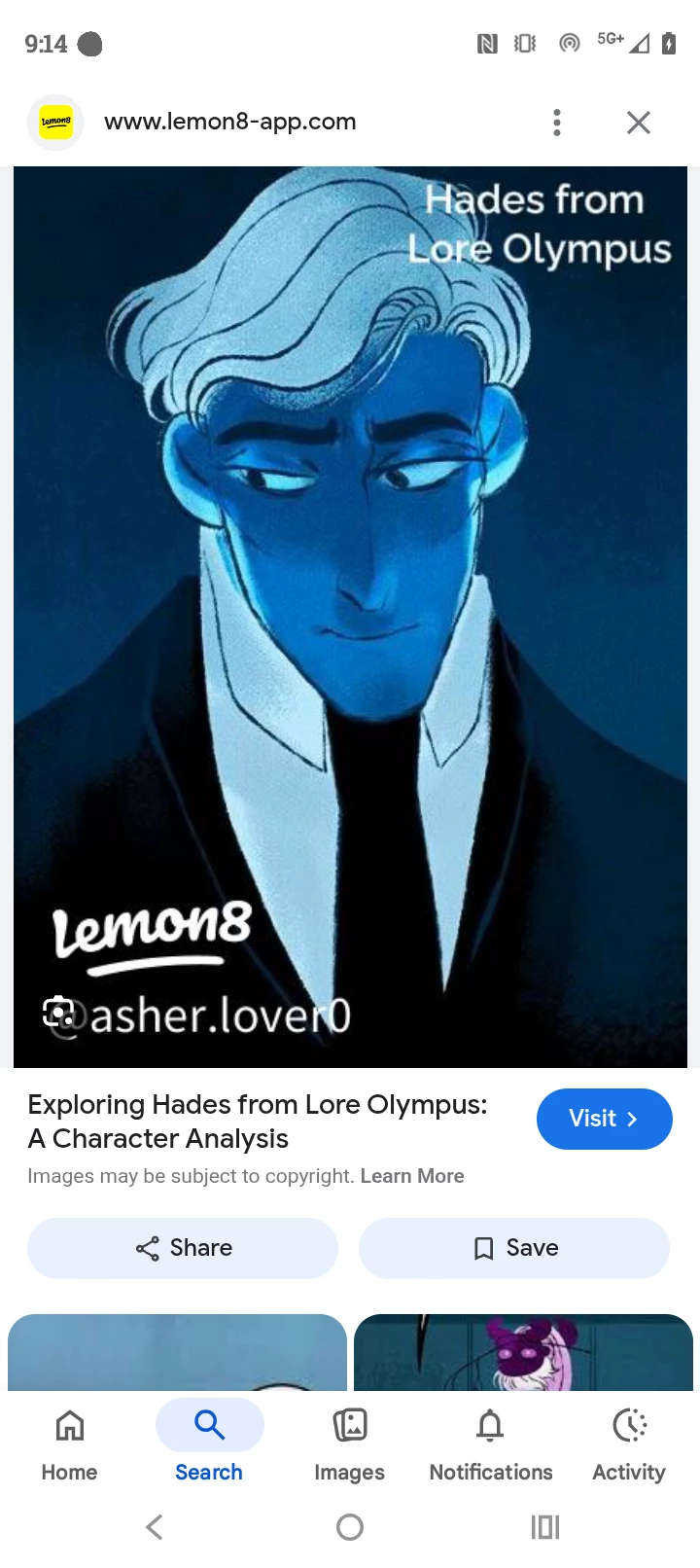Open the Activity tab
Viewport: 700px width, 1568px height.
point(629,1444)
